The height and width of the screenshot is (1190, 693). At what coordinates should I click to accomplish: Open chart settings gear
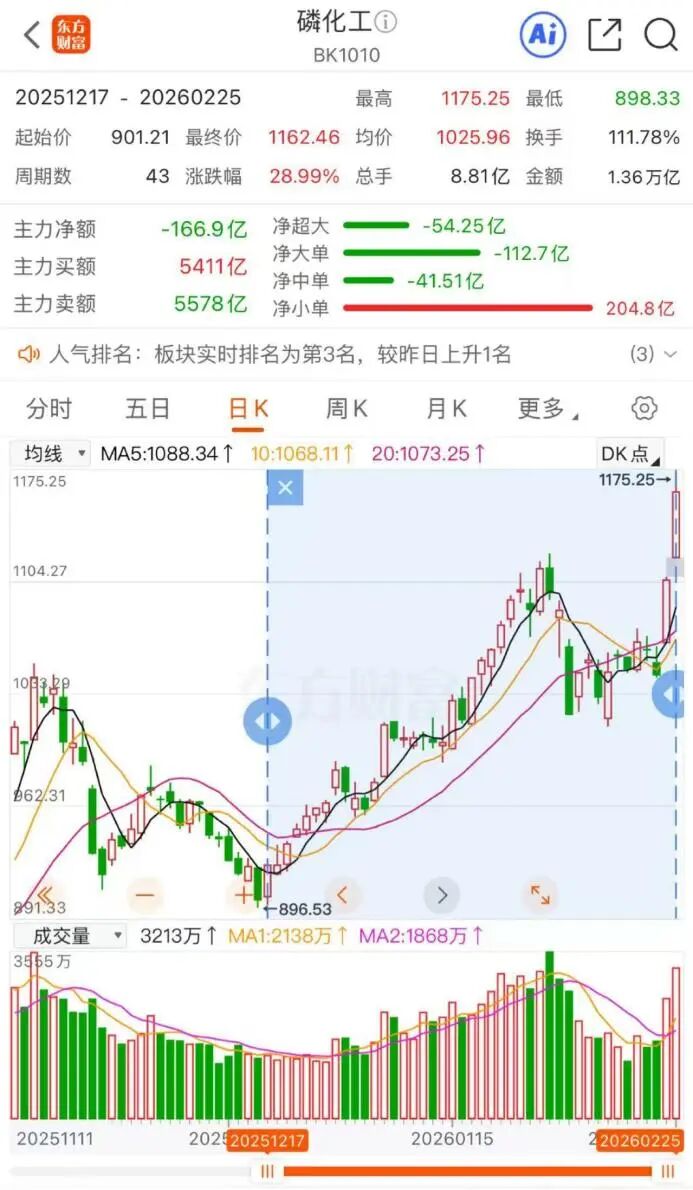pyautogui.click(x=645, y=408)
